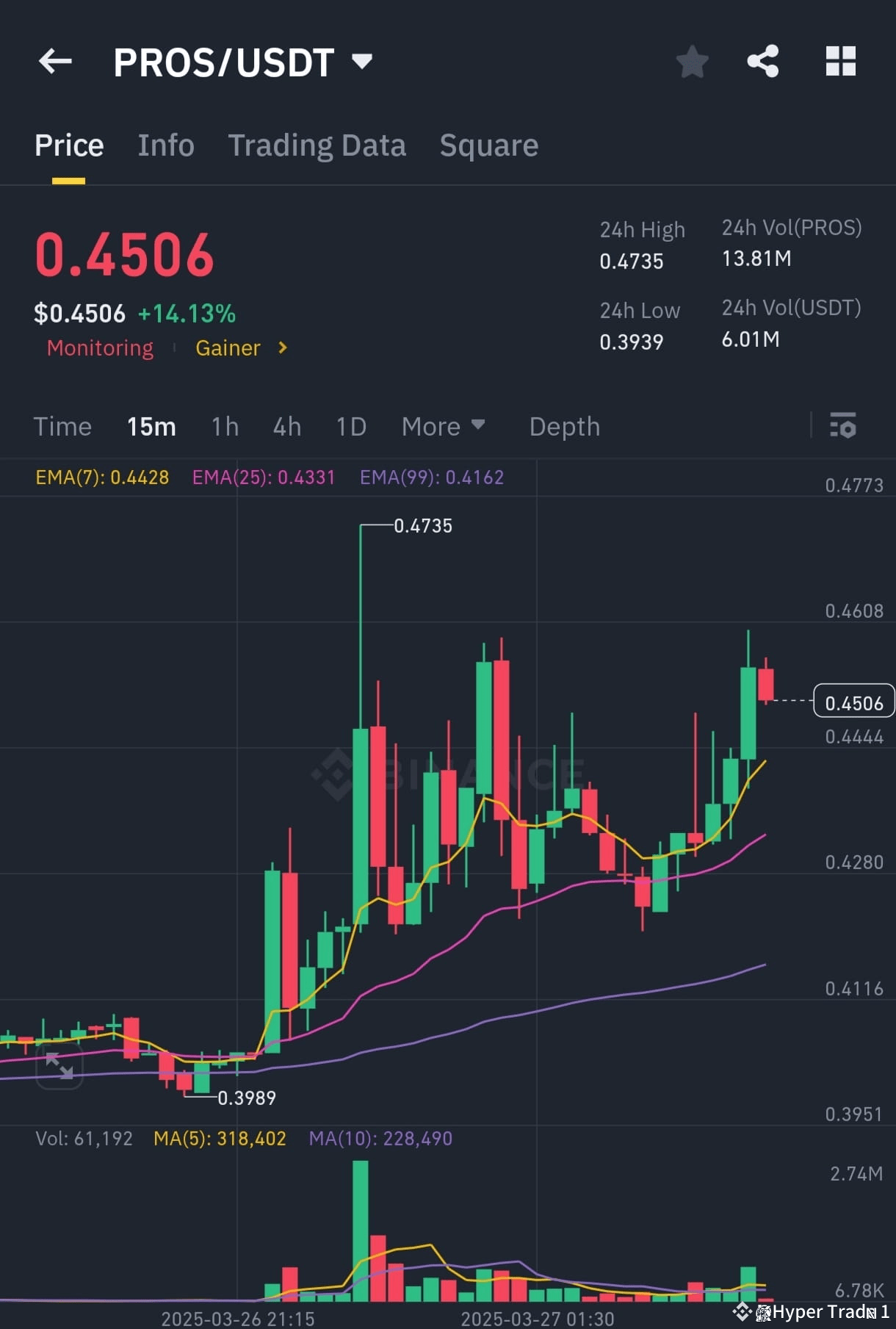Open indicator settings icon beside Depth
This screenshot has width=896, height=1329.
(x=843, y=426)
